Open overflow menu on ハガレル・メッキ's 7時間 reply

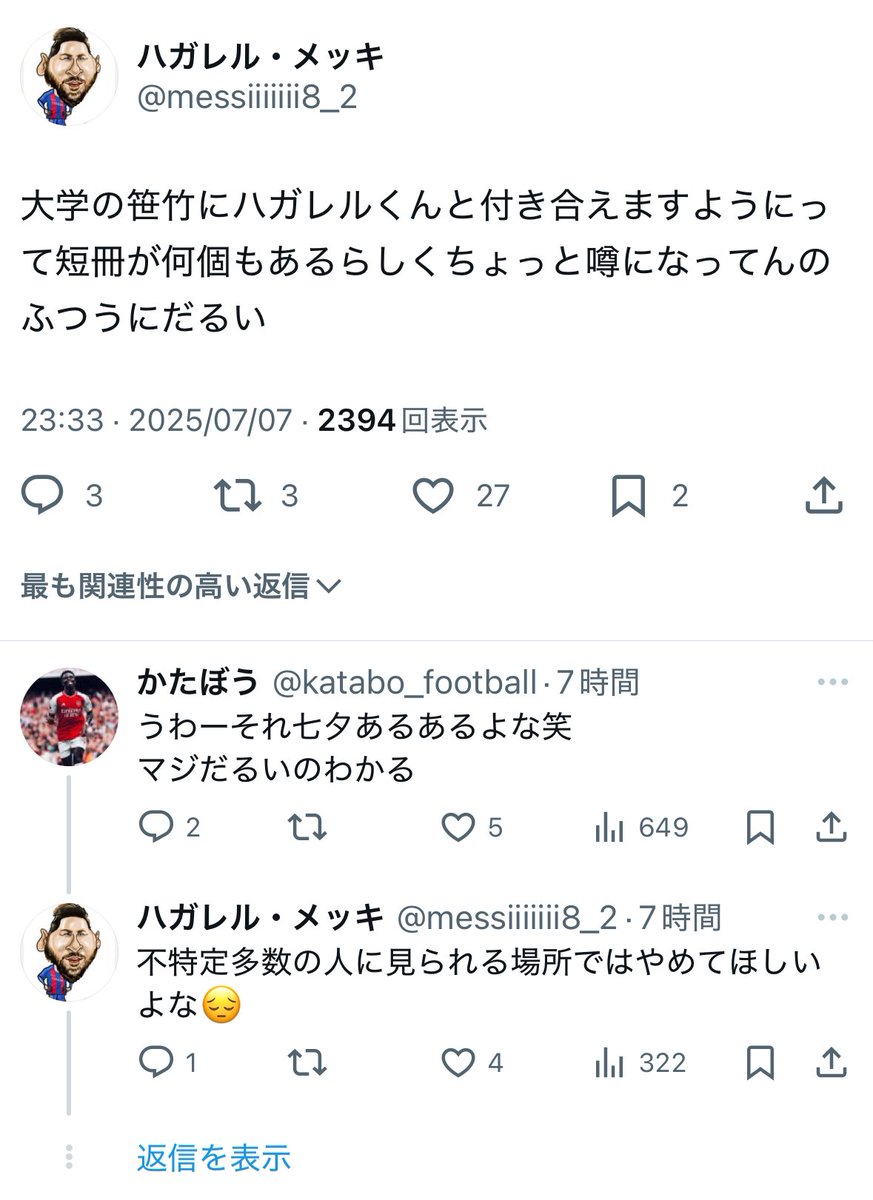(832, 917)
